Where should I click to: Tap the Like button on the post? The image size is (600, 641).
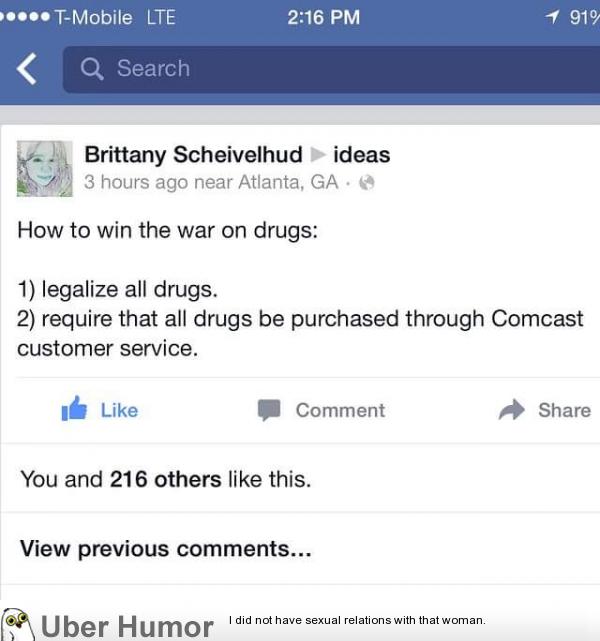click(x=100, y=410)
